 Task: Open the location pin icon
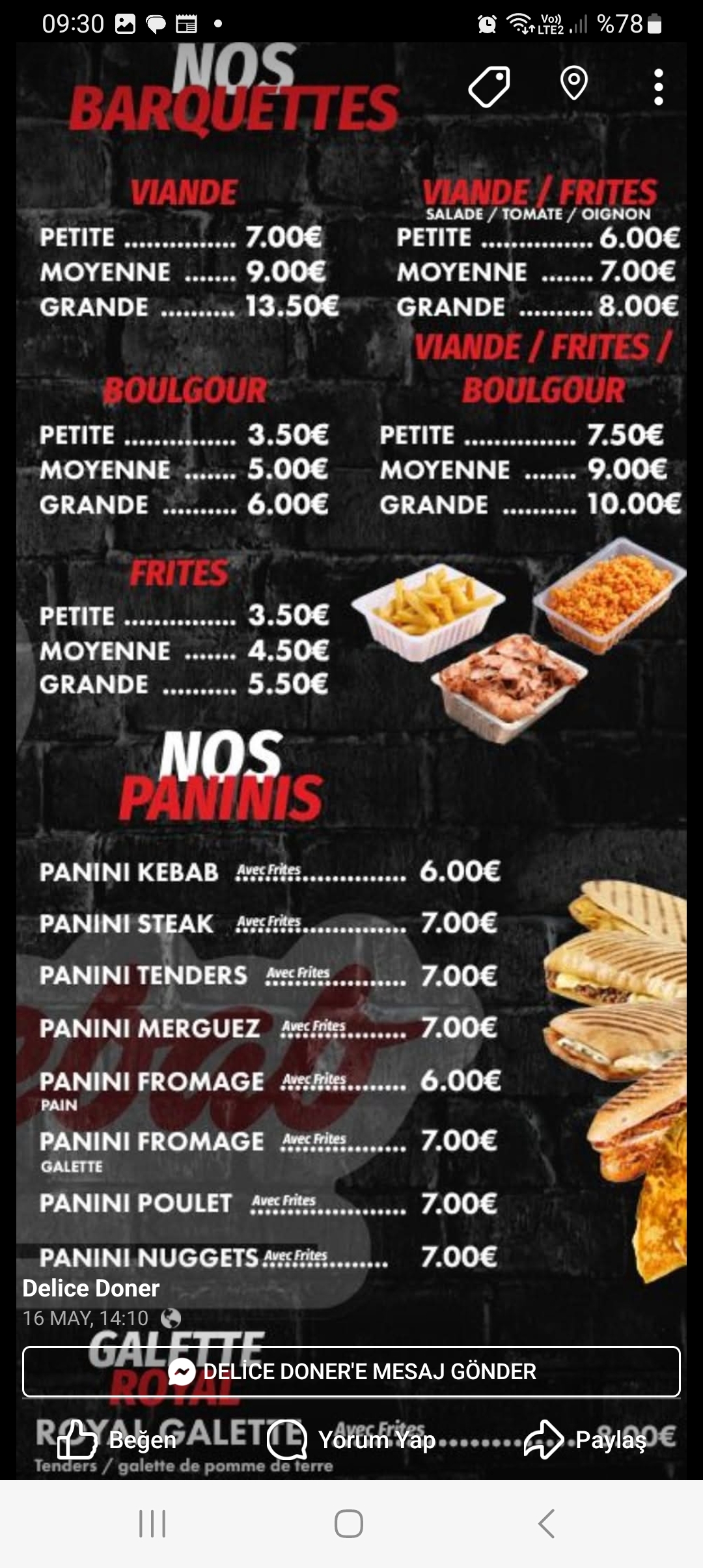coord(573,85)
